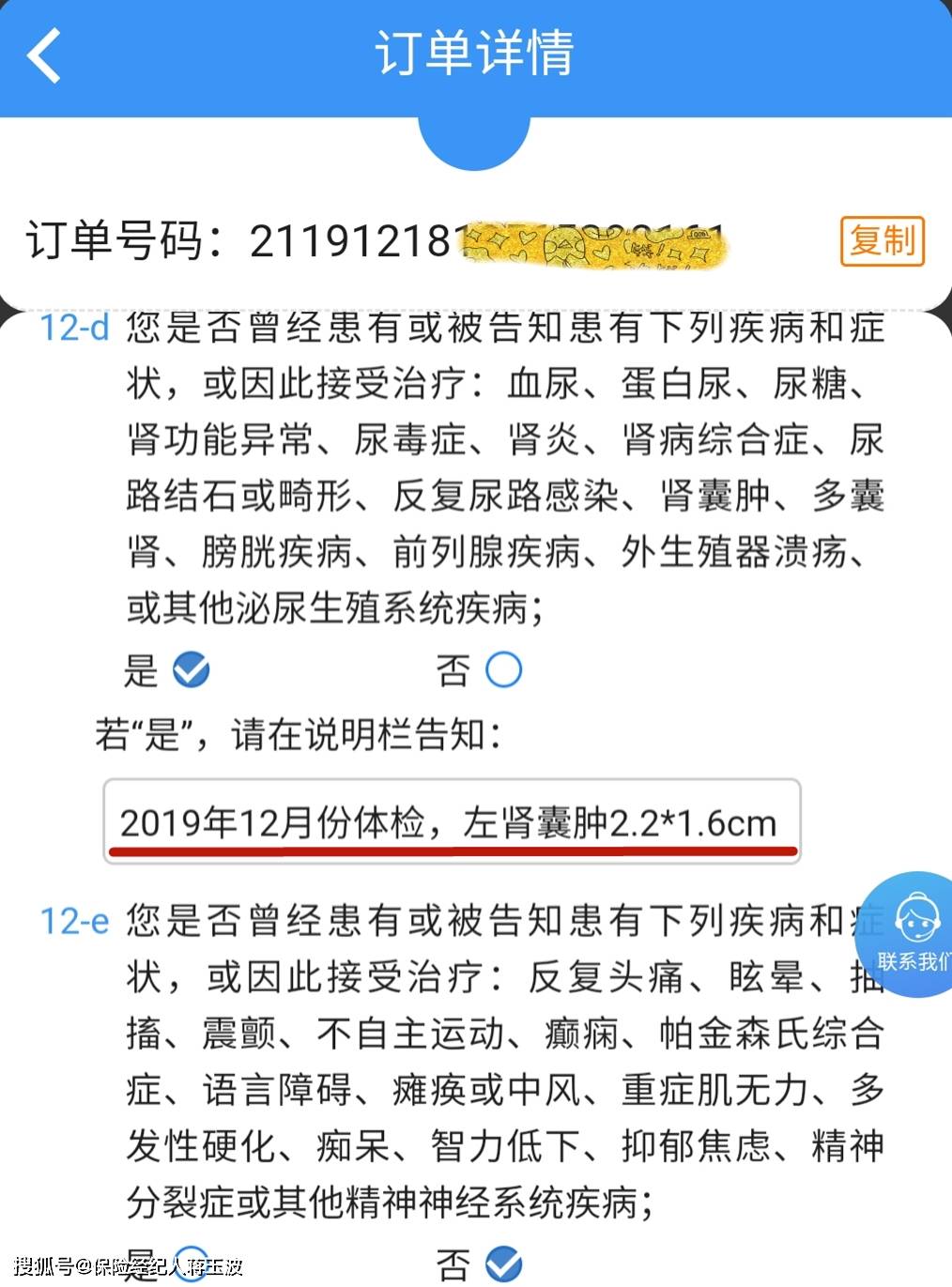Select 是 for question 12-e
The image size is (952, 1287).
192,1264
